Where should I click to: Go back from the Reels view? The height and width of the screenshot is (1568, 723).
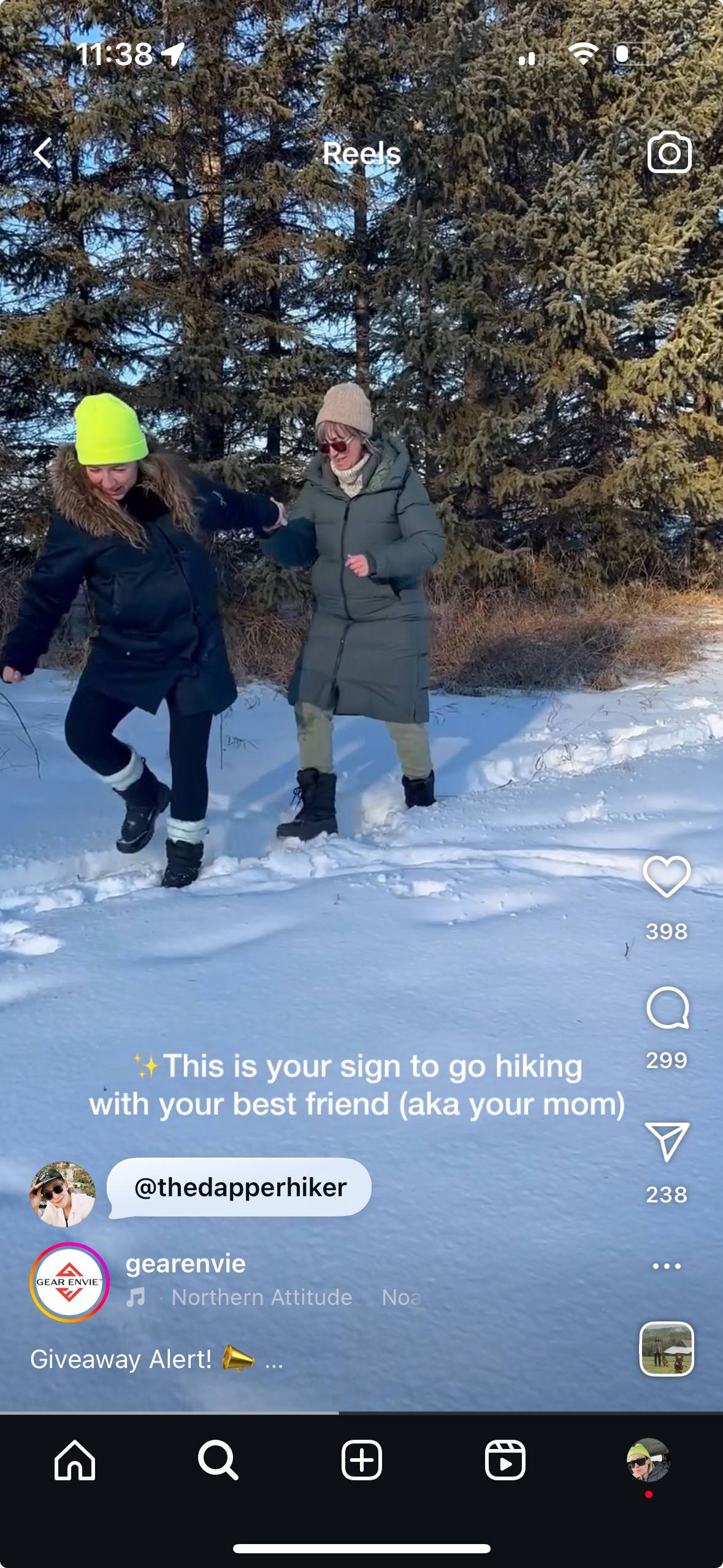pos(43,153)
